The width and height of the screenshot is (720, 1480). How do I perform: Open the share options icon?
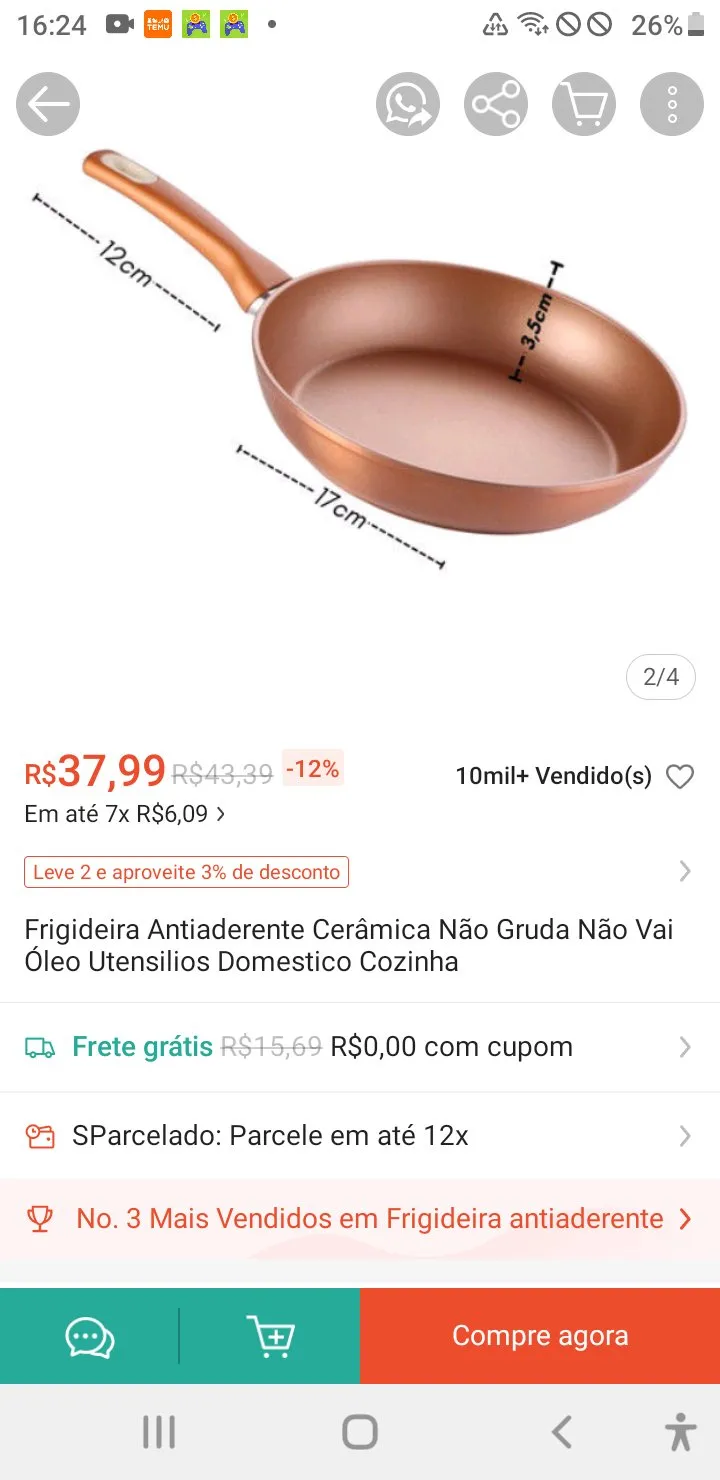pyautogui.click(x=496, y=104)
